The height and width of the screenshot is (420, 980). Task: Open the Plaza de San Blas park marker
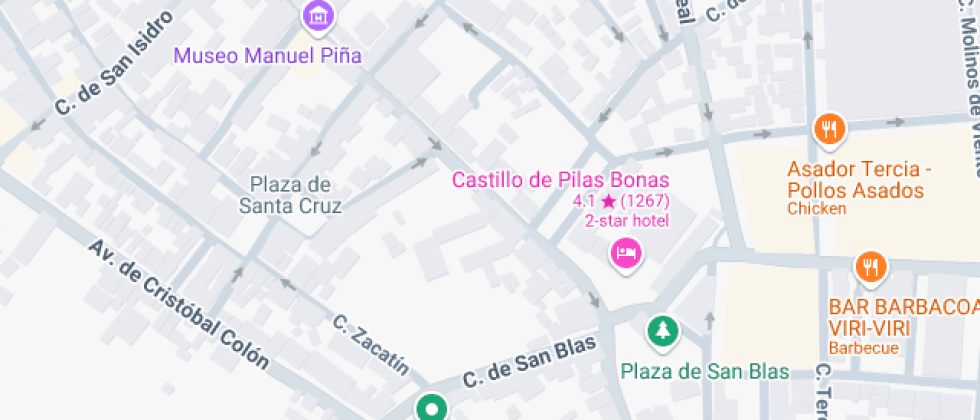(x=661, y=329)
